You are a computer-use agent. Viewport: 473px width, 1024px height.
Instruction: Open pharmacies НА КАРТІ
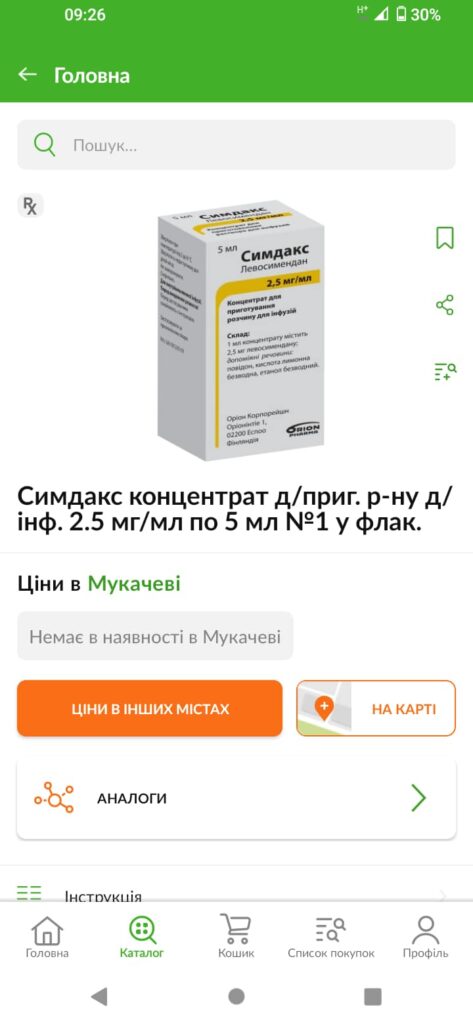[x=376, y=709]
